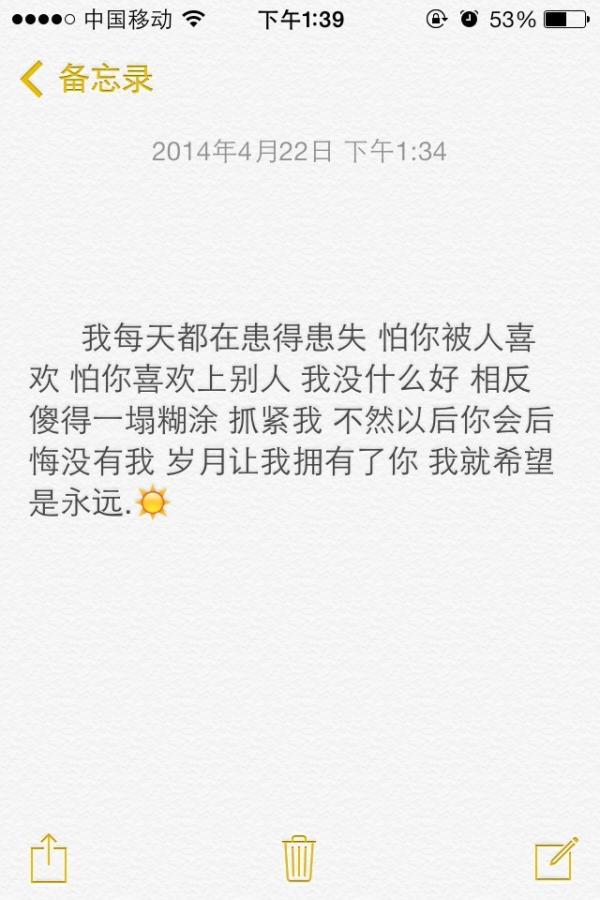Go back to 备忘录 list
Image resolution: width=600 pixels, height=900 pixels.
[x=86, y=78]
